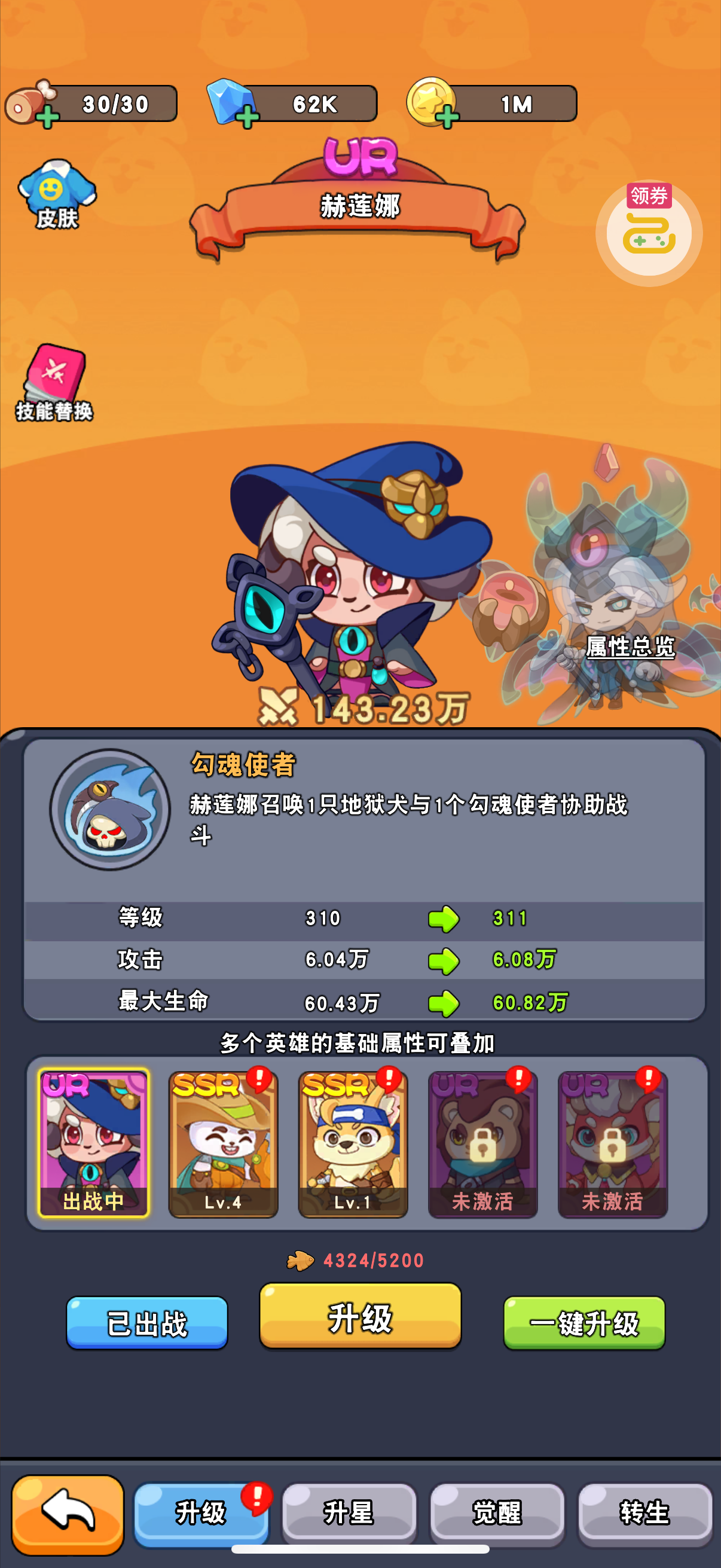The width and height of the screenshot is (721, 1568).
Task: Switch to the 觉醒 tab
Action: pyautogui.click(x=496, y=1513)
